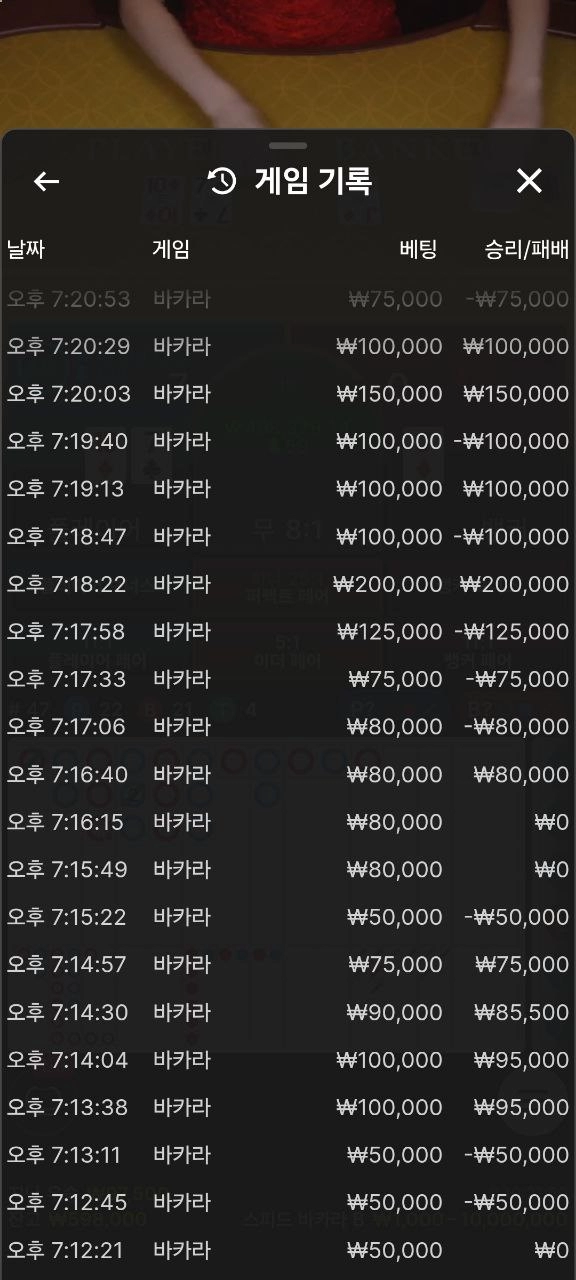The height and width of the screenshot is (1280, 576).
Task: Select the 7:16:40 baccarat entry
Action: click(288, 774)
